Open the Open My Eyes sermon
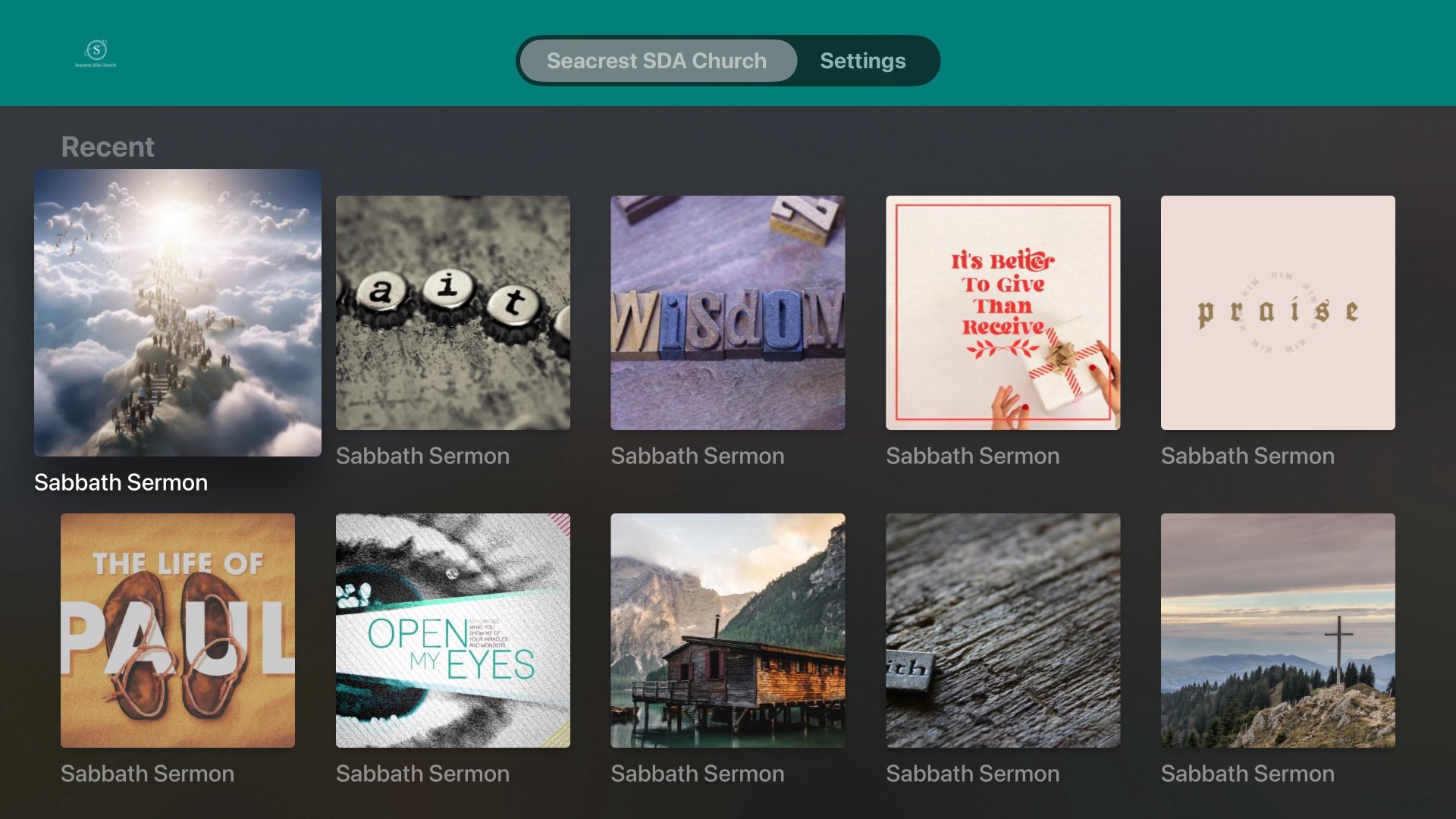This screenshot has width=1456, height=819. (x=453, y=630)
